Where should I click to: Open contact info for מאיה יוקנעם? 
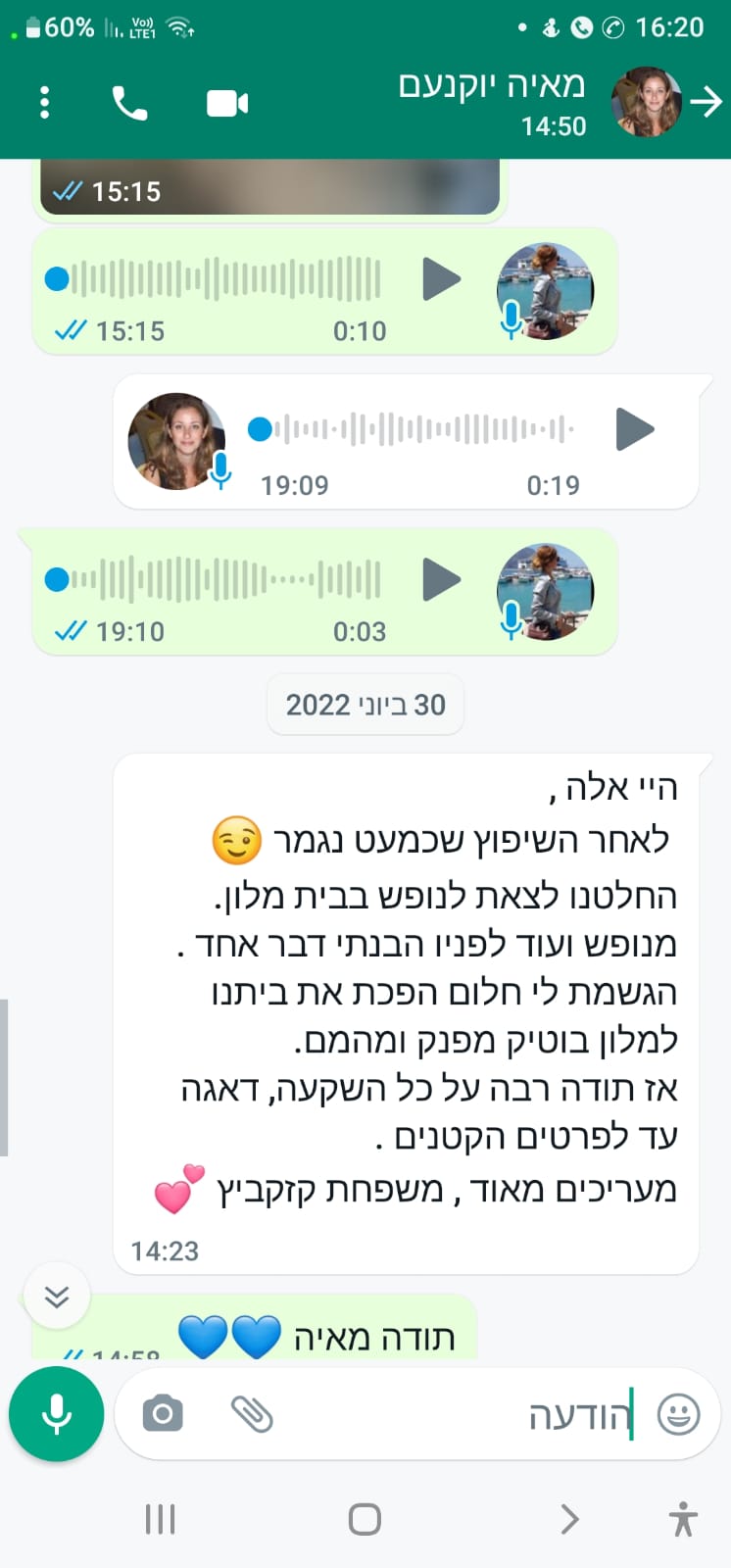490,101
